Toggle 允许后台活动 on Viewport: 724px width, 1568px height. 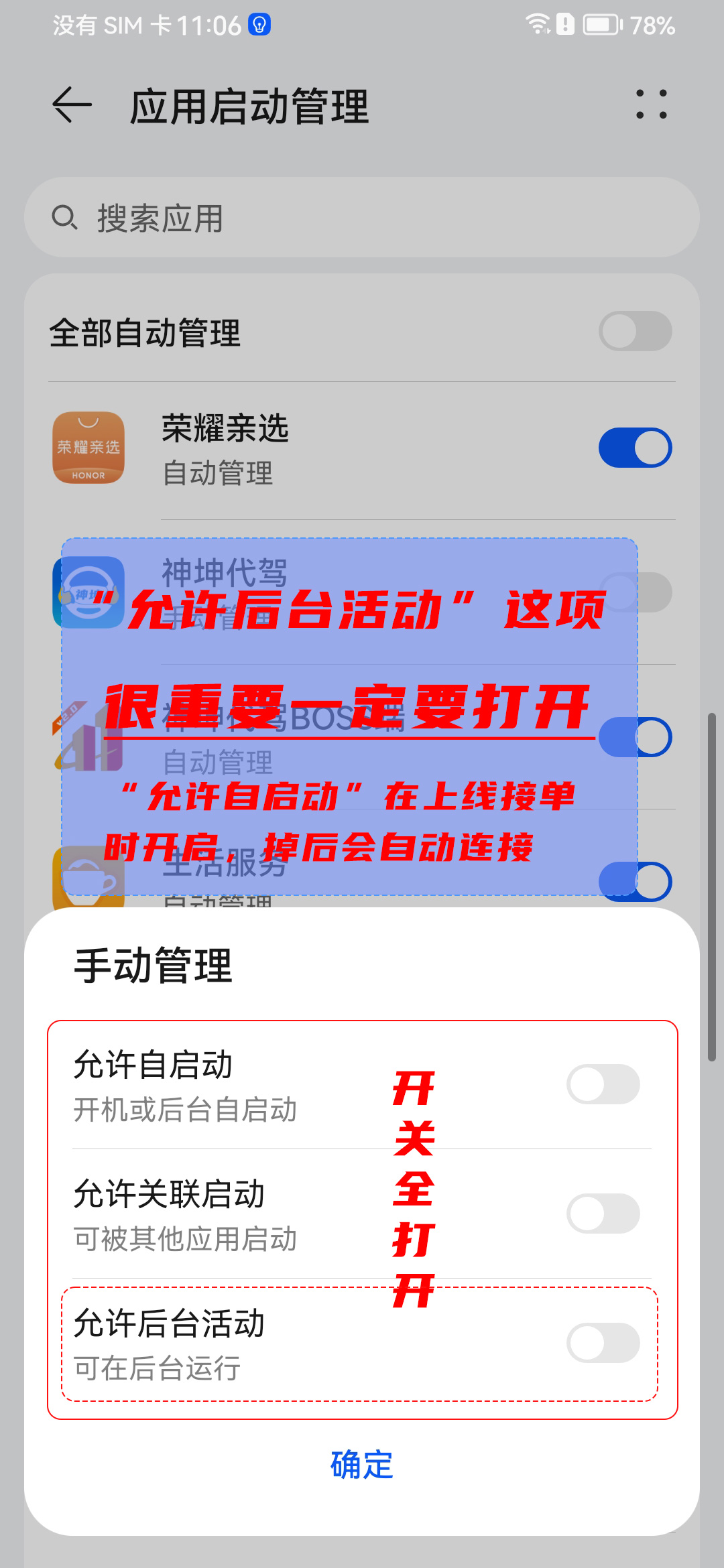tap(603, 1343)
